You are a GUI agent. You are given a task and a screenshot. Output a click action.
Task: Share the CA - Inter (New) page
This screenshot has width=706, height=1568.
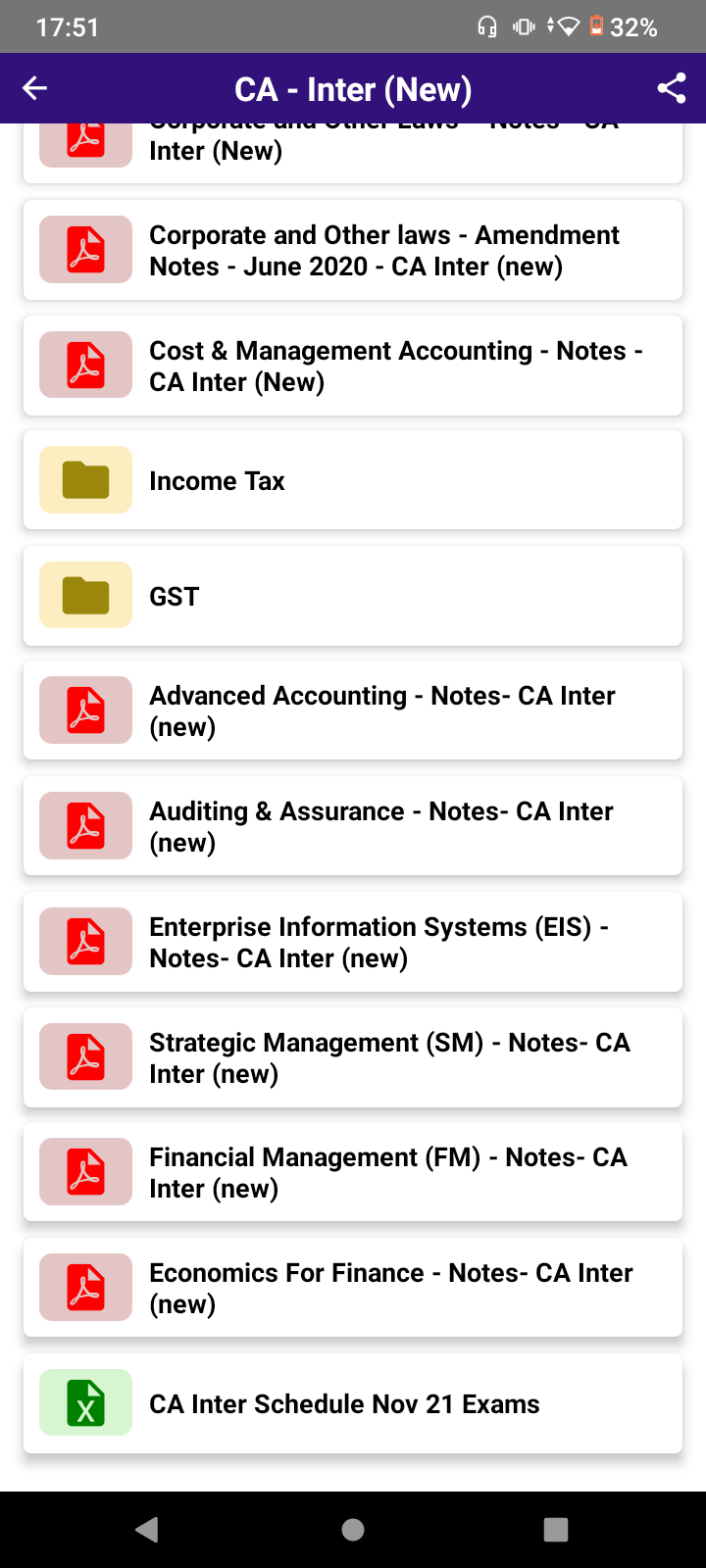672,88
